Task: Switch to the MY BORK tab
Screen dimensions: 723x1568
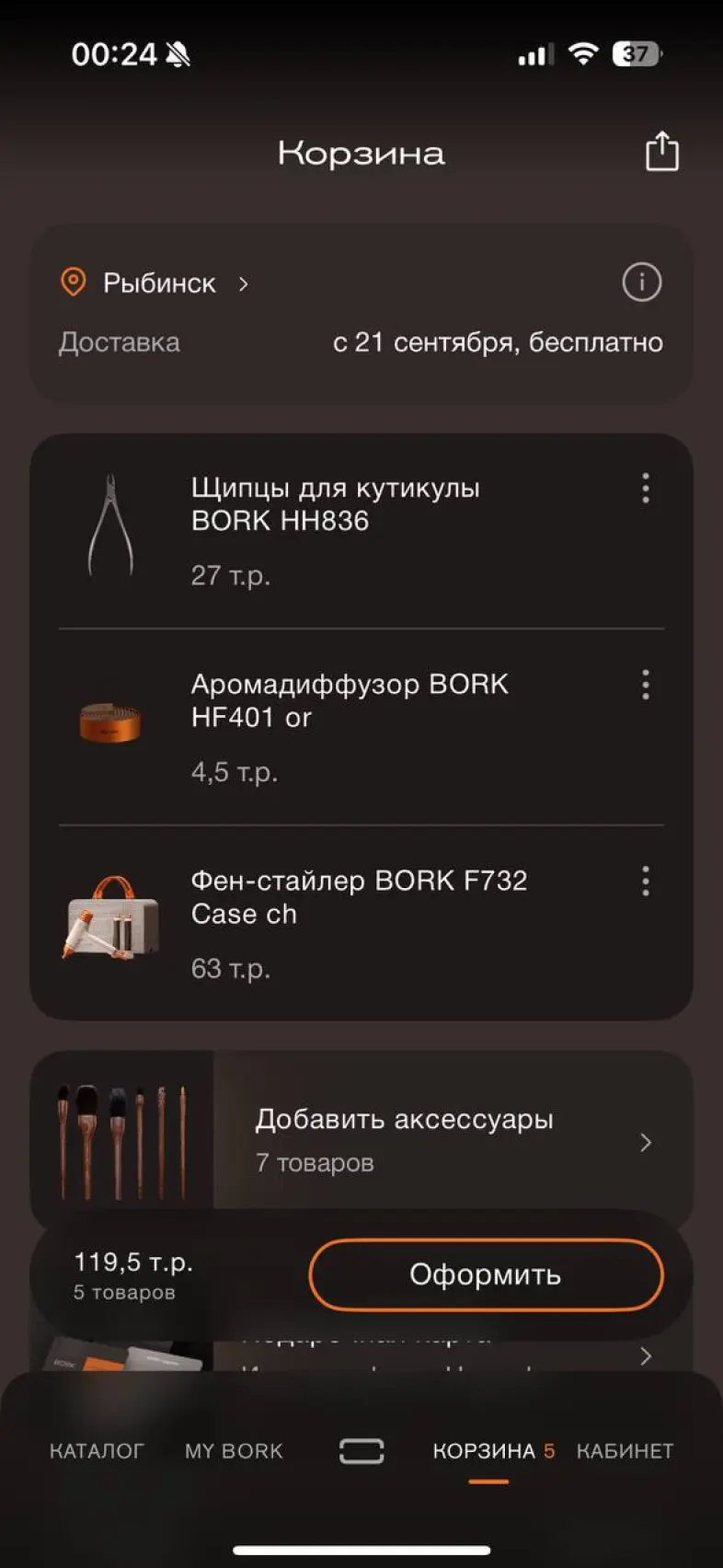Action: [x=234, y=1451]
